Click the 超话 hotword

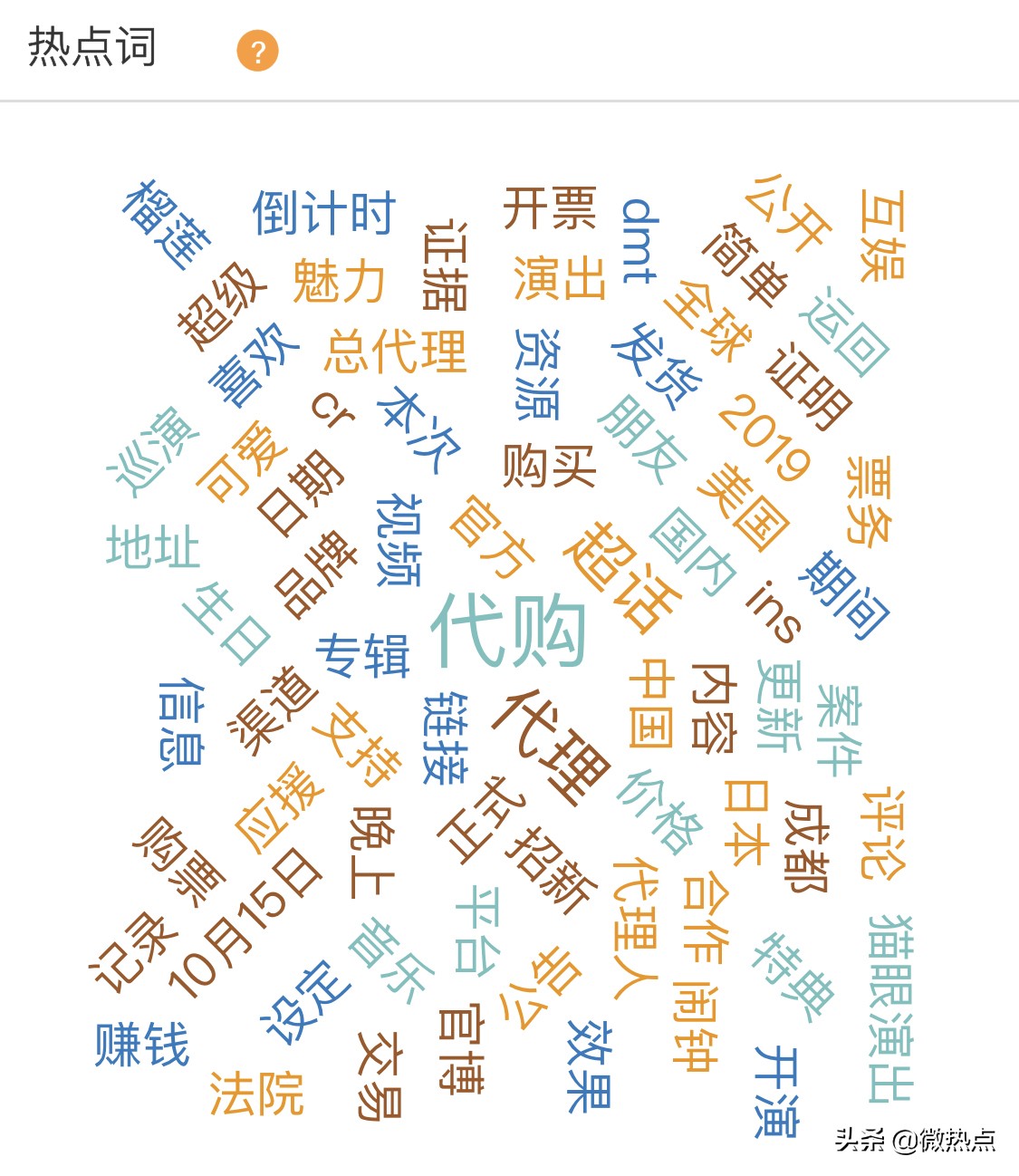click(x=625, y=578)
